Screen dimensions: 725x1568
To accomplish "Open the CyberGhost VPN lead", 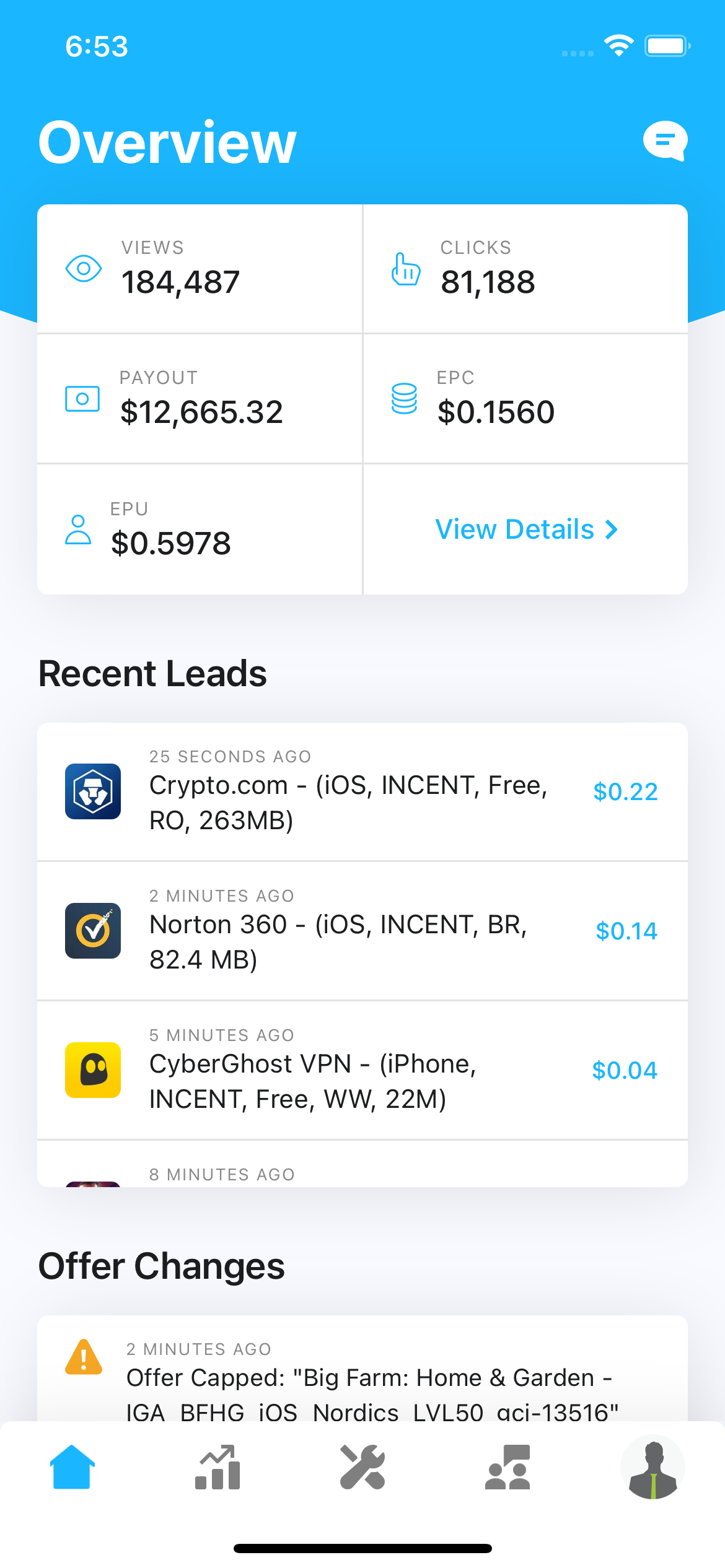I will point(362,1070).
